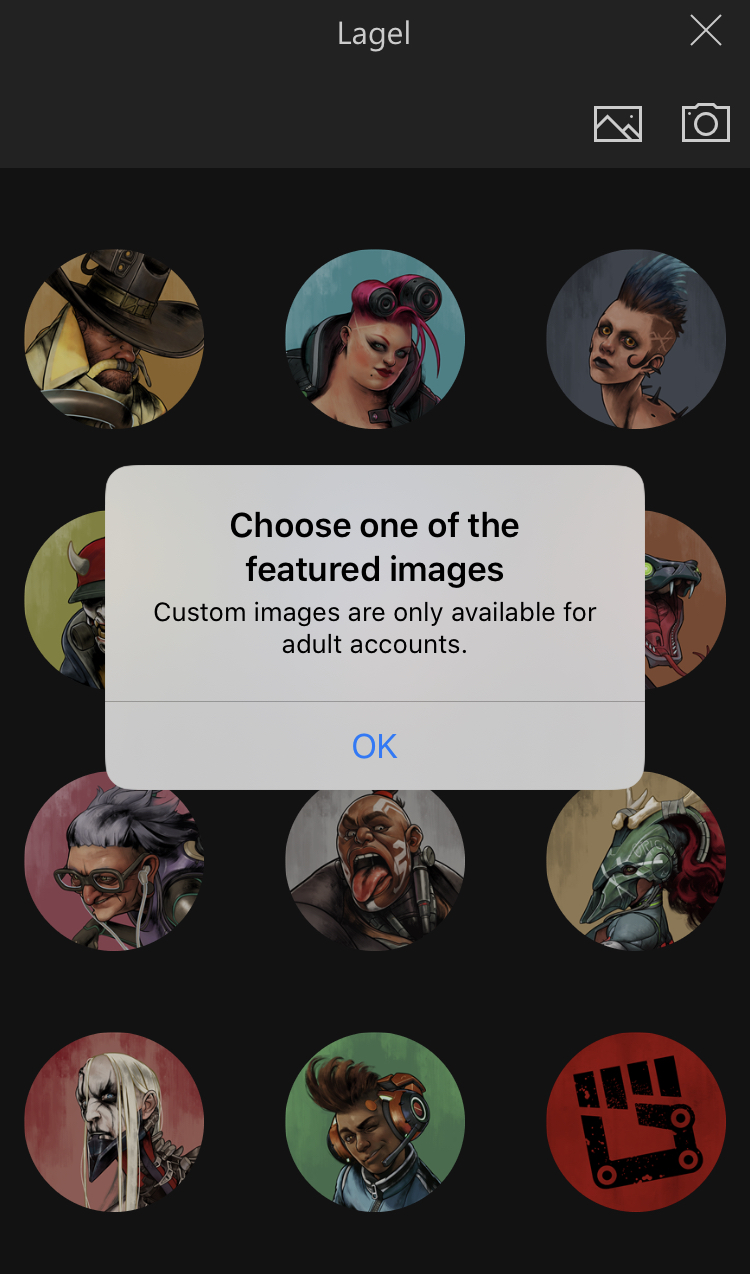Image resolution: width=750 pixels, height=1274 pixels.
Task: Open the camera icon
Action: click(706, 122)
